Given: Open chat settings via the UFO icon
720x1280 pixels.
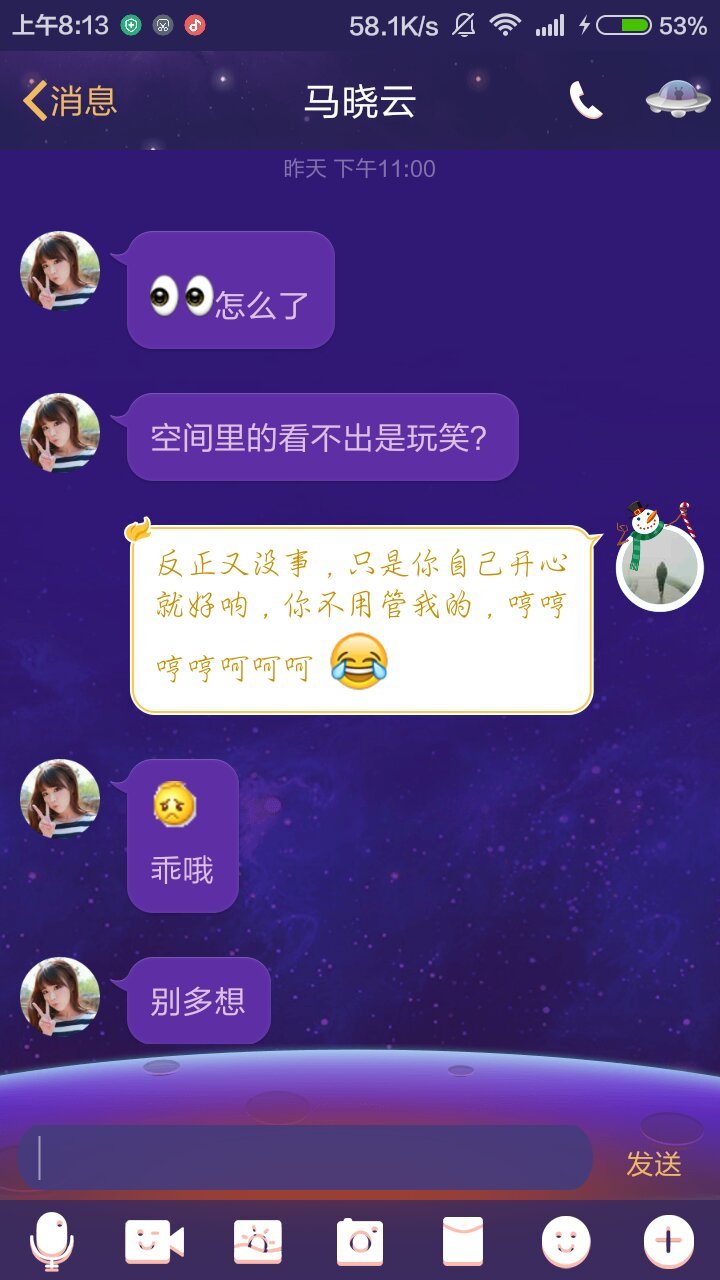Looking at the screenshot, I should pyautogui.click(x=678, y=100).
